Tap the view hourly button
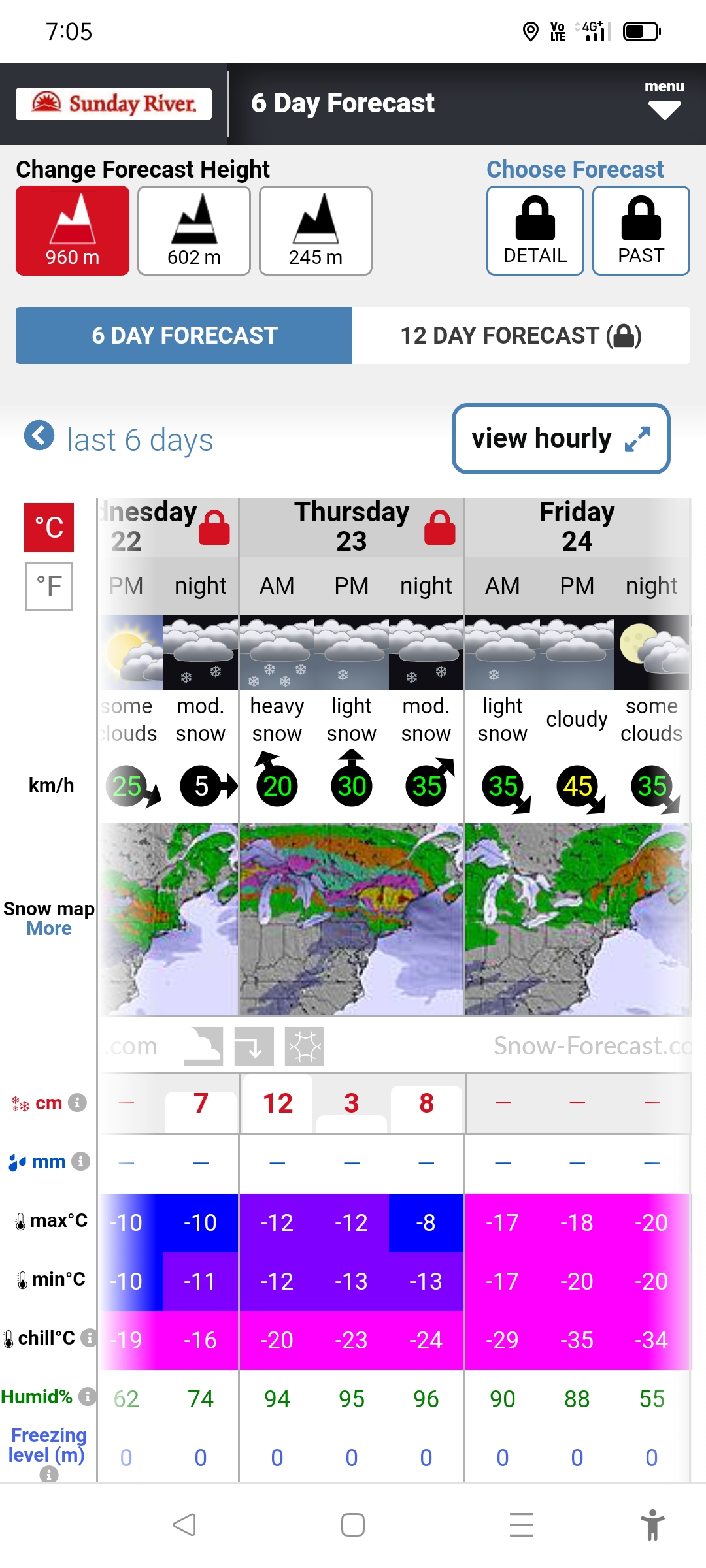706x1568 pixels. click(x=561, y=438)
